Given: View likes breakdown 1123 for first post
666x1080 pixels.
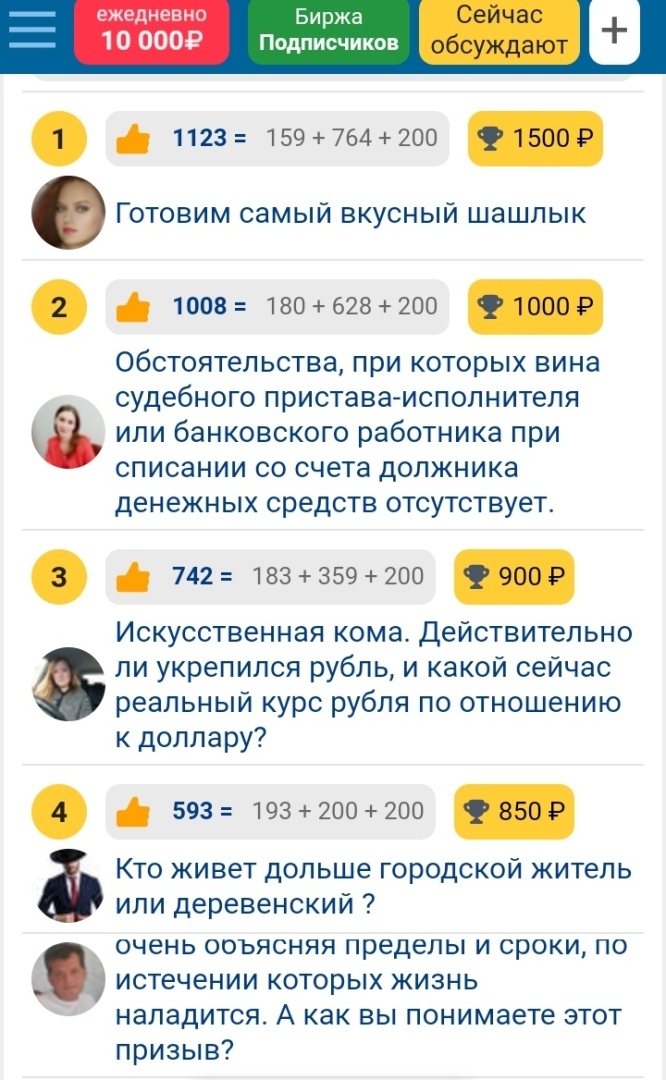Looking at the screenshot, I should (x=277, y=139).
